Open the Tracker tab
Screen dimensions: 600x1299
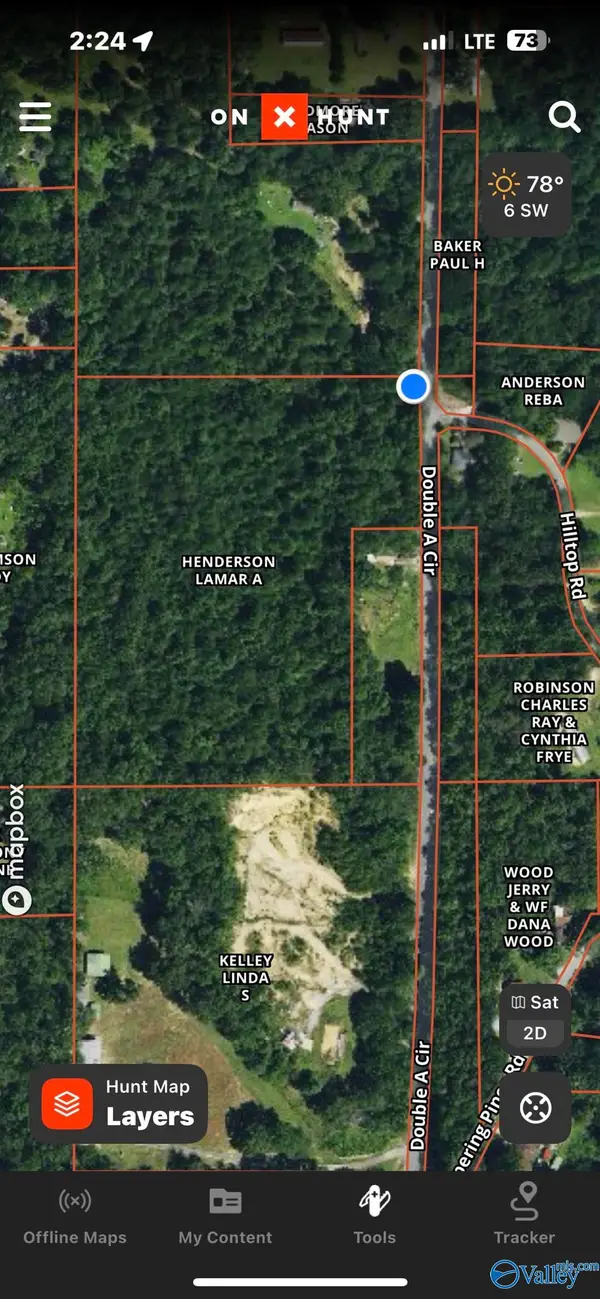point(524,1215)
